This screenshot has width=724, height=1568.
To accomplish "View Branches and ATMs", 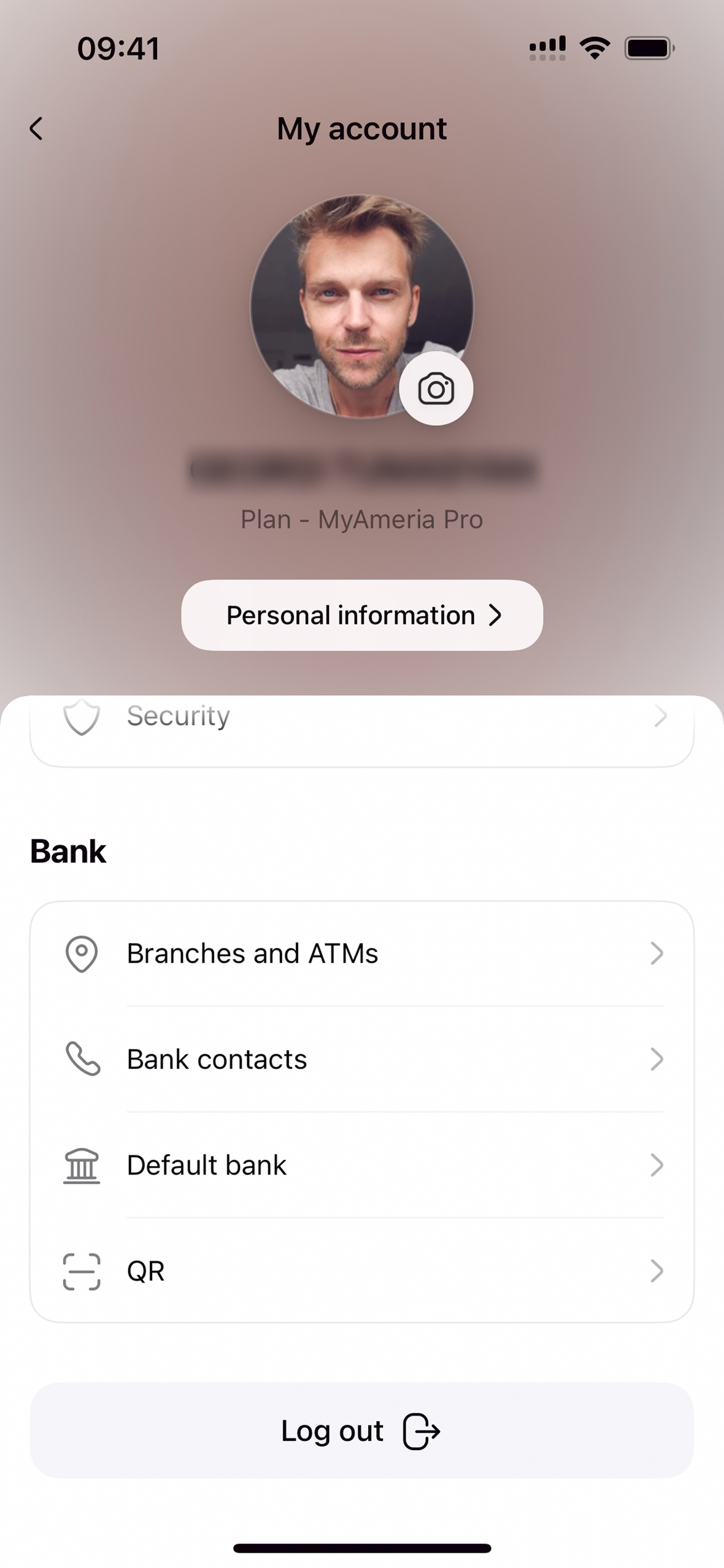I will click(x=361, y=953).
